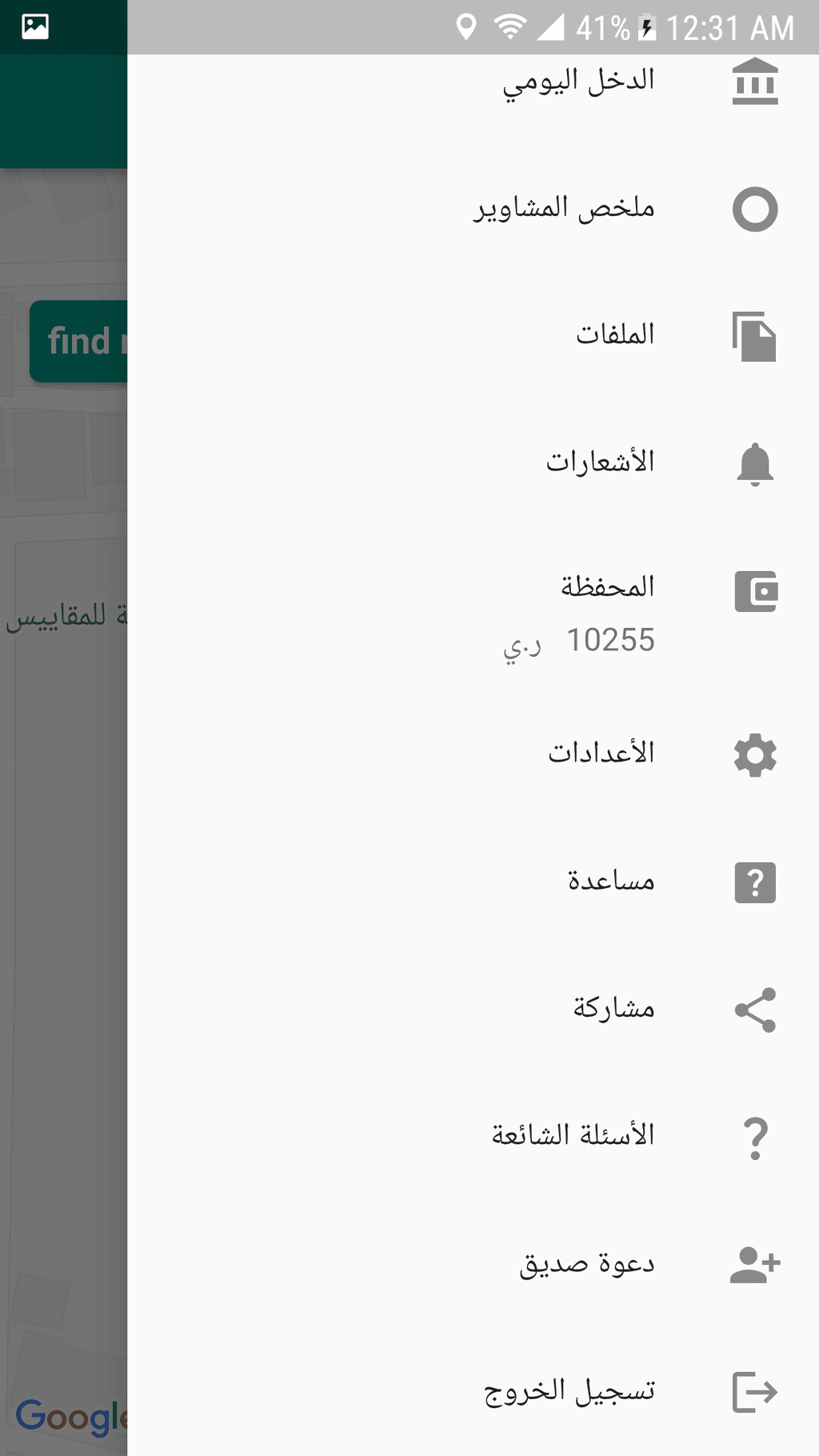Open the الدخل اليومي (daily income) menu item

click(473, 82)
